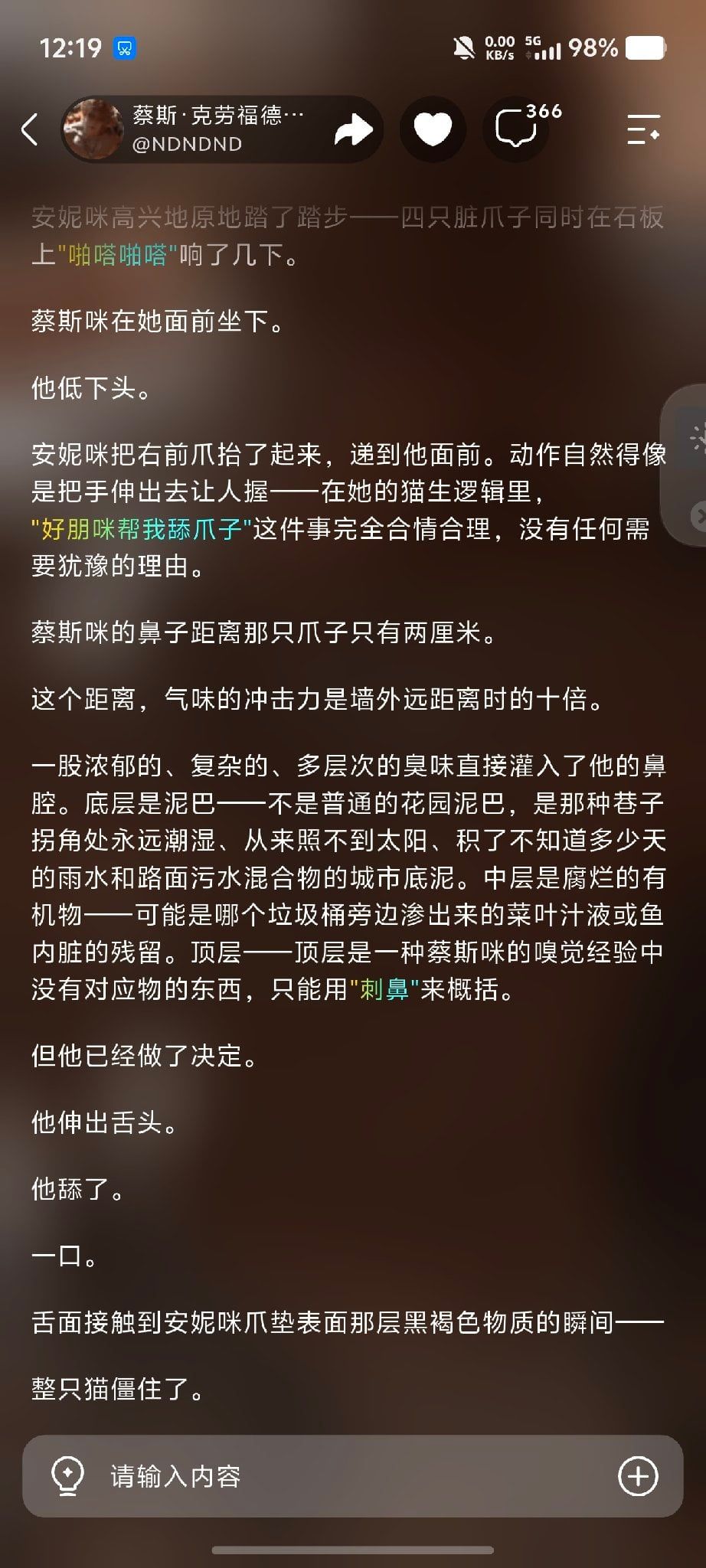Open the top-right list menu

(643, 129)
